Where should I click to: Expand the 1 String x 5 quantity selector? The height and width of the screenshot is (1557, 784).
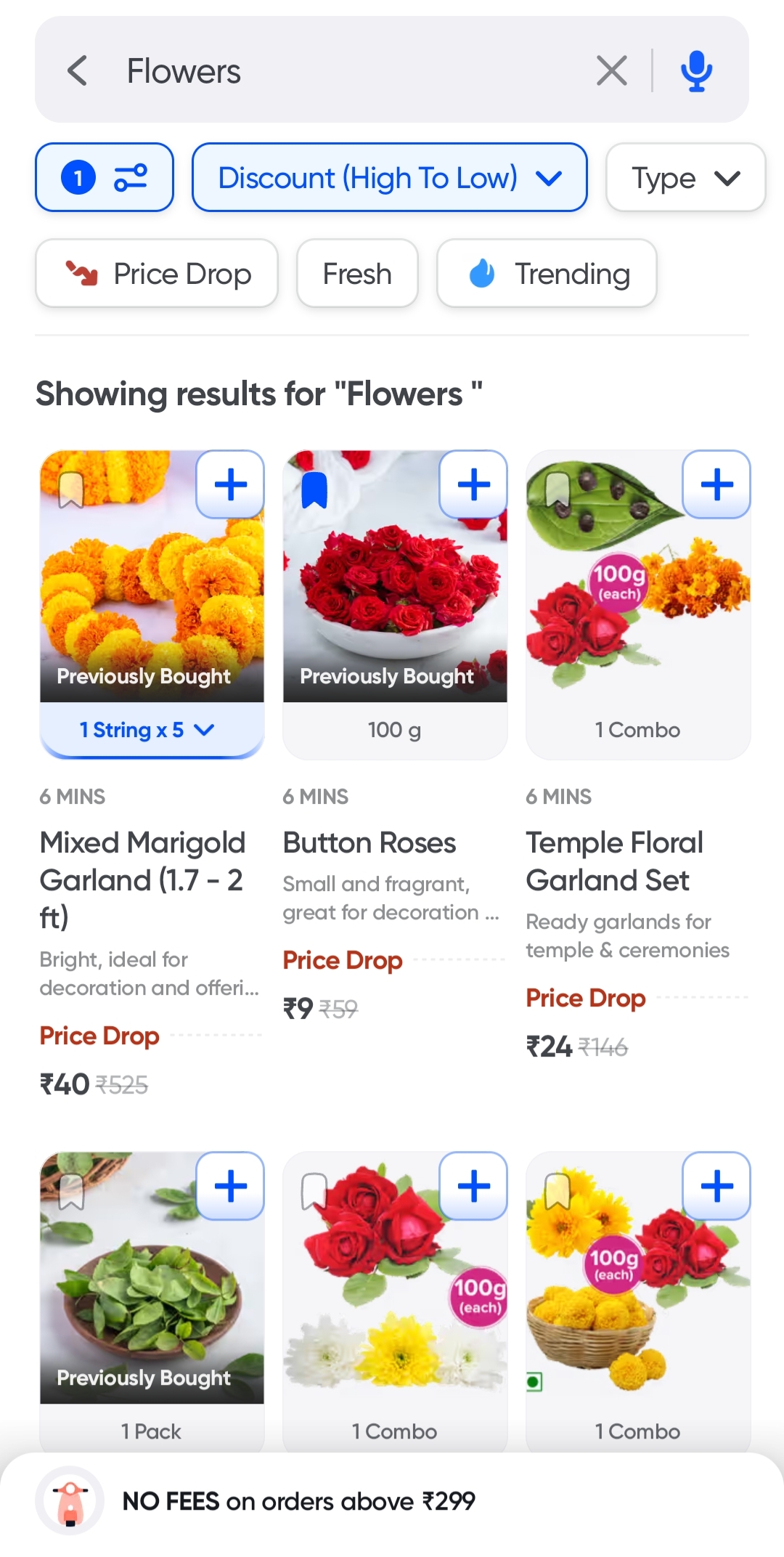[152, 730]
